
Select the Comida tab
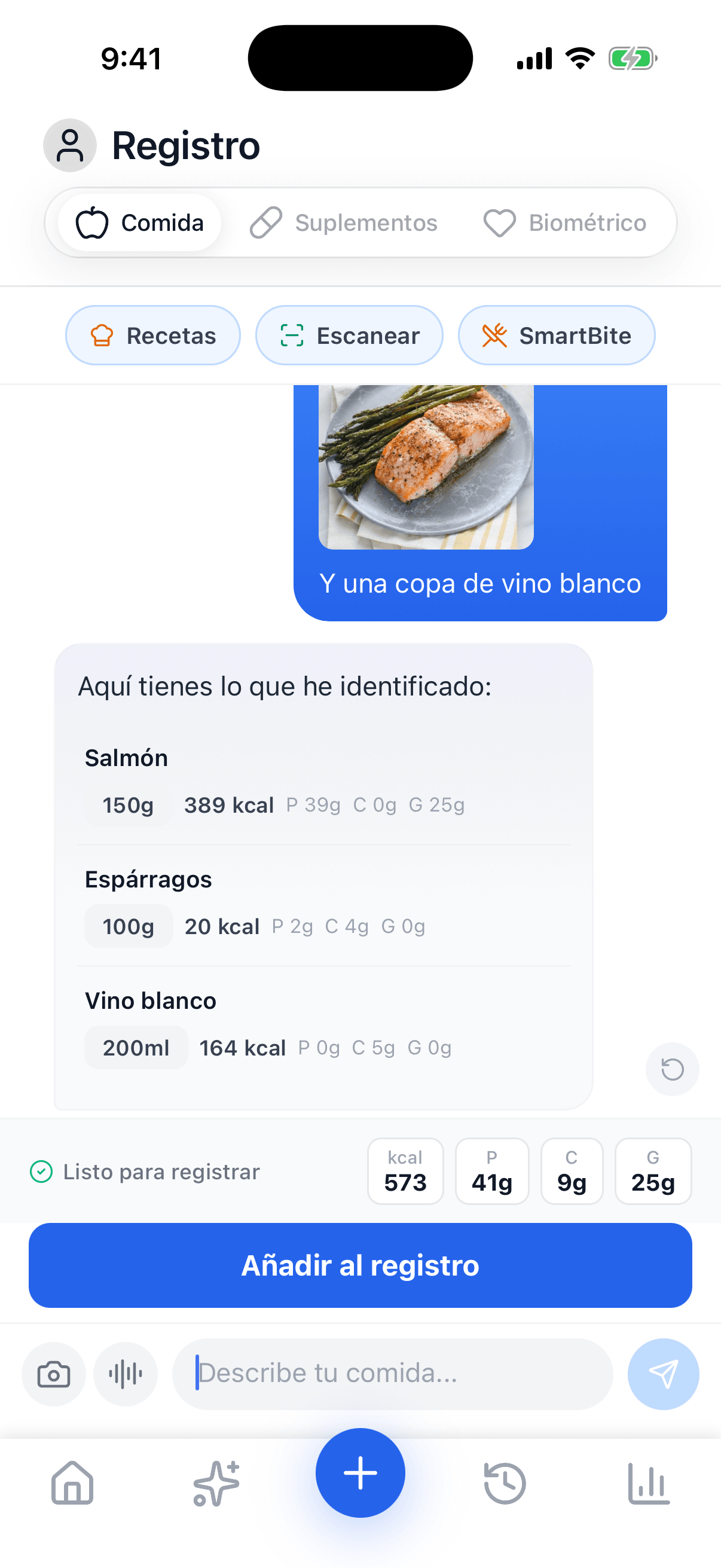click(139, 223)
